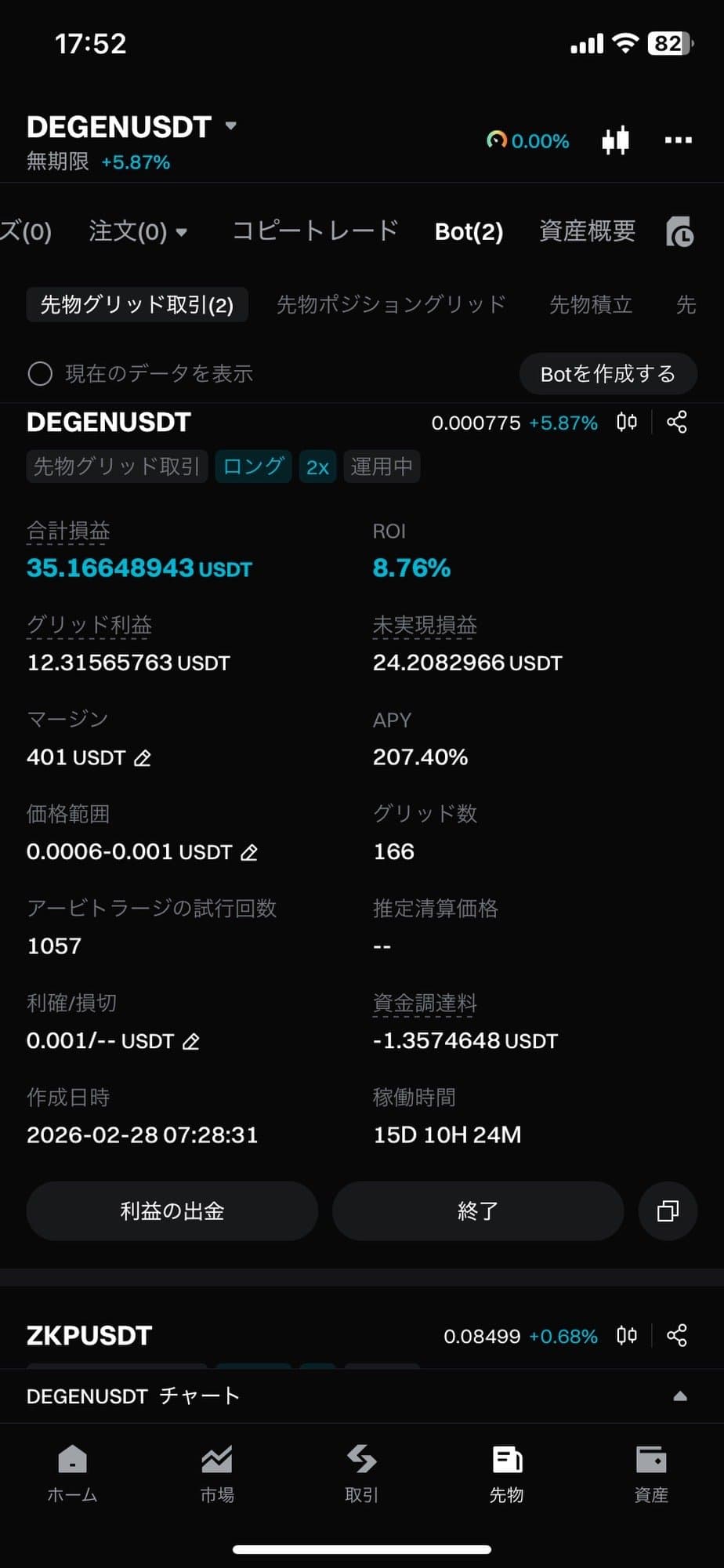Viewport: 724px width, 1568px height.
Task: Select the 先物積立 sub-tab
Action: pos(591,304)
